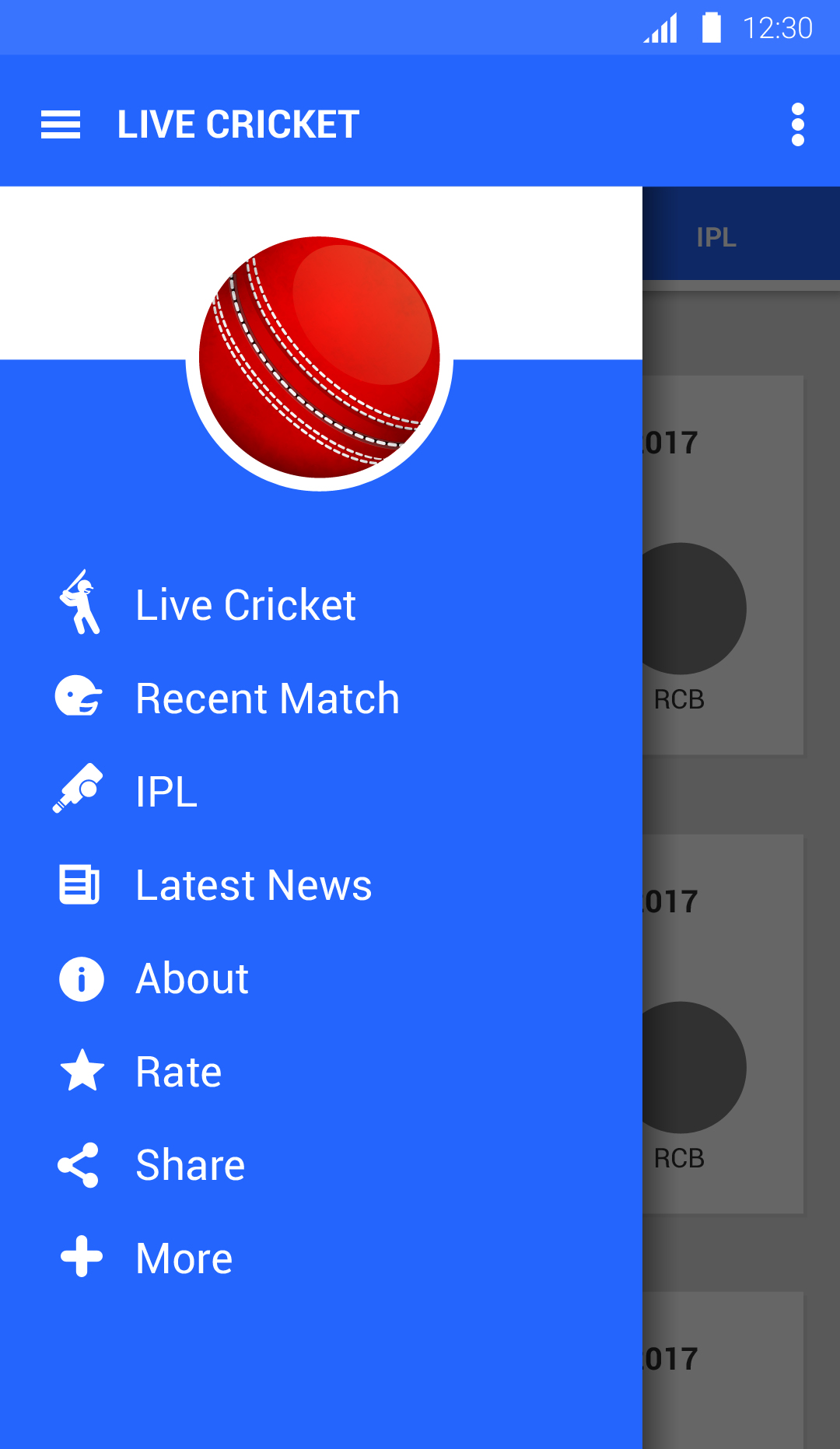Viewport: 840px width, 1449px height.
Task: Open Live Cricket from the drawer
Action: (x=321, y=604)
